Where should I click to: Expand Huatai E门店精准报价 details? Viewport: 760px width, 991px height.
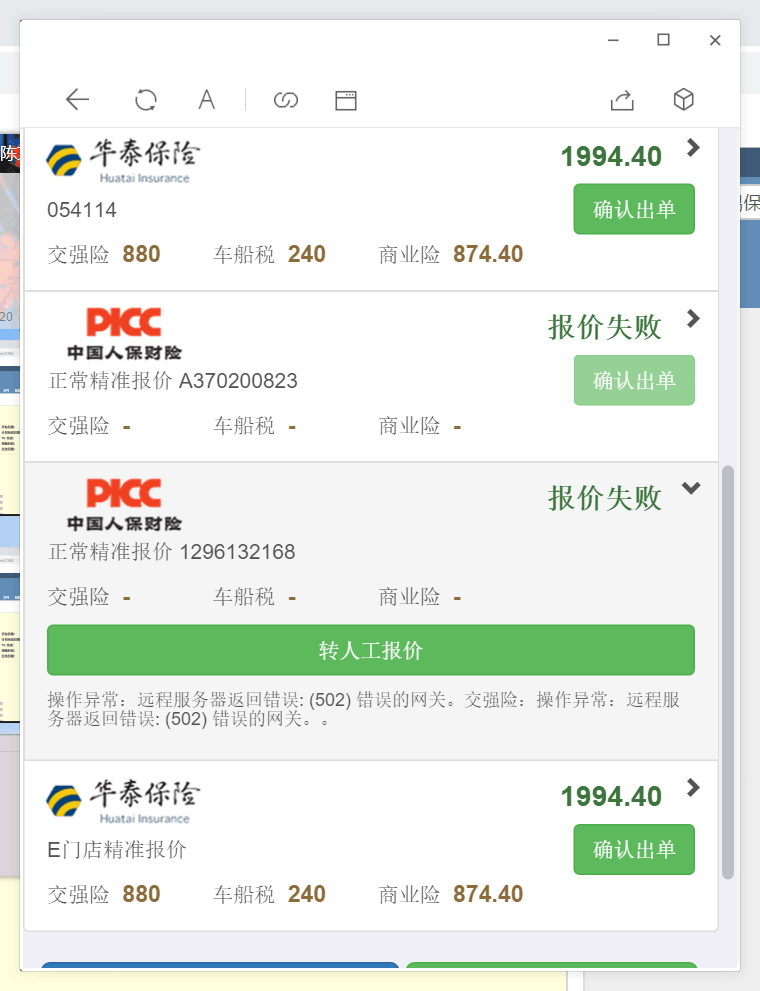[x=694, y=788]
